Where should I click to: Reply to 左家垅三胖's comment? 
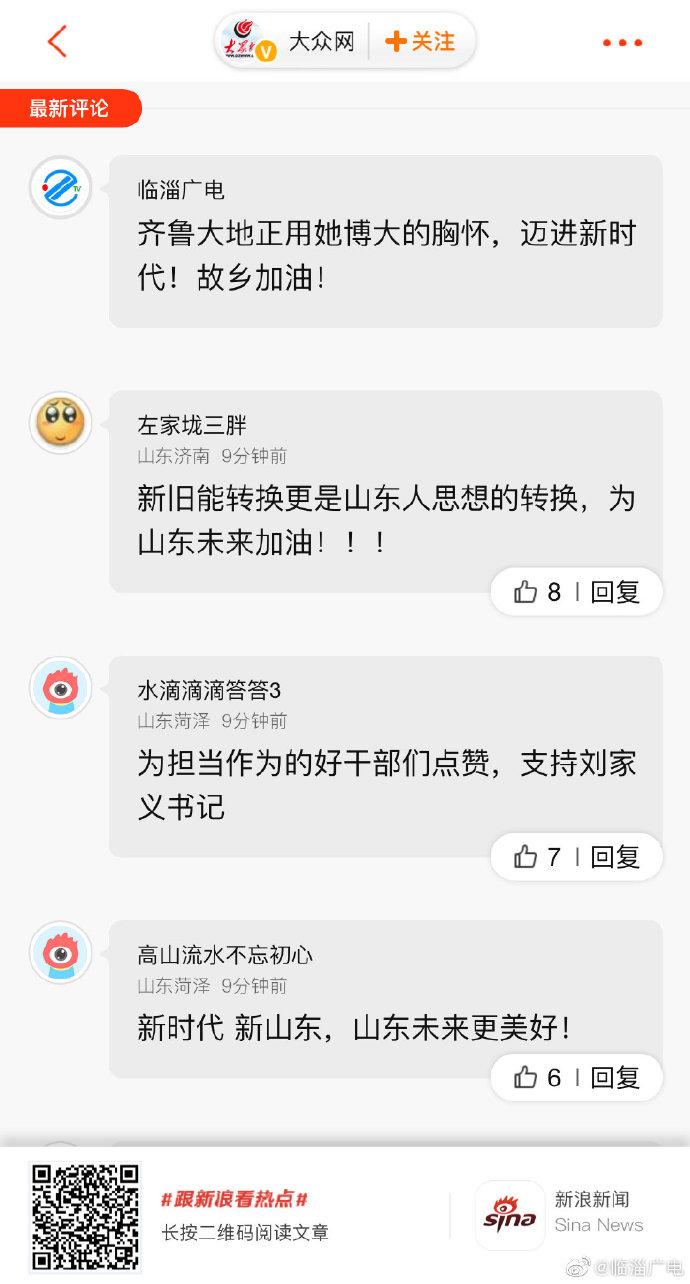(x=614, y=592)
